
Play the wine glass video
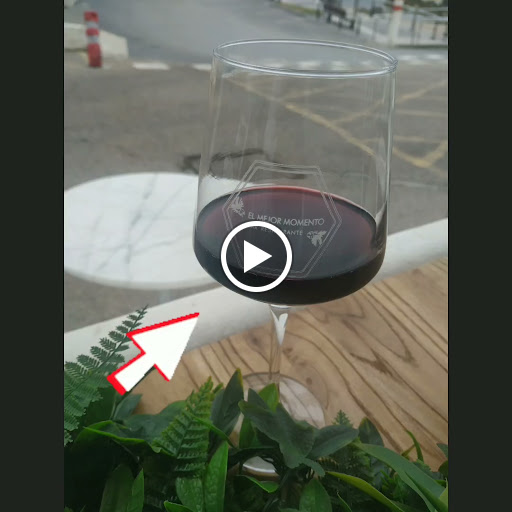point(256,256)
